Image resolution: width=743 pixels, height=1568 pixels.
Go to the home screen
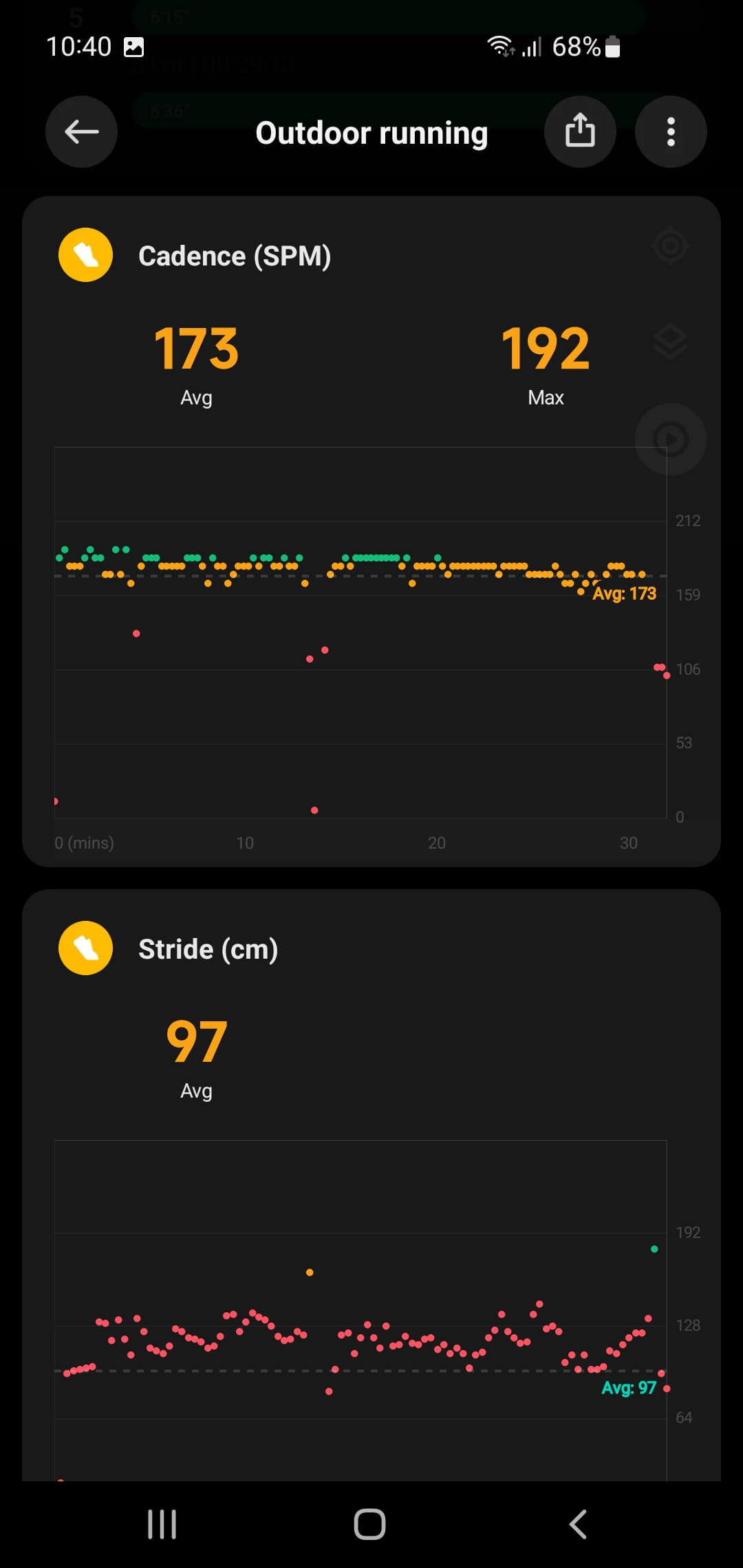[x=369, y=1524]
